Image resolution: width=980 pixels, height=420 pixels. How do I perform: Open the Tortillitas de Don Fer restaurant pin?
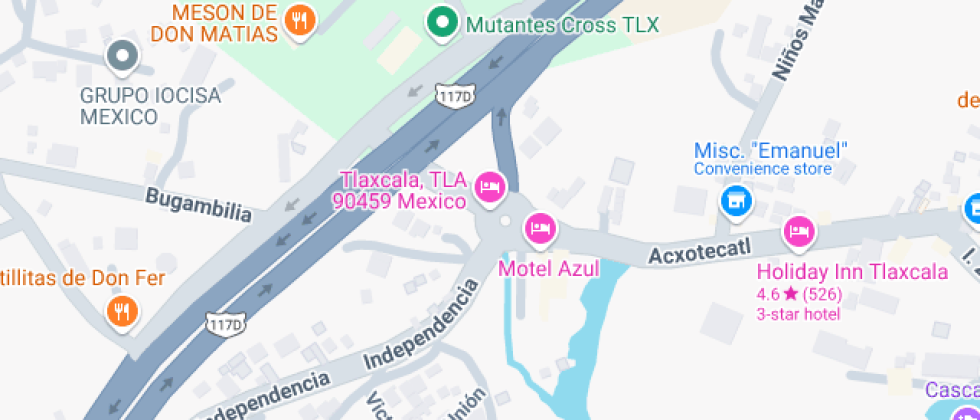pos(122,311)
